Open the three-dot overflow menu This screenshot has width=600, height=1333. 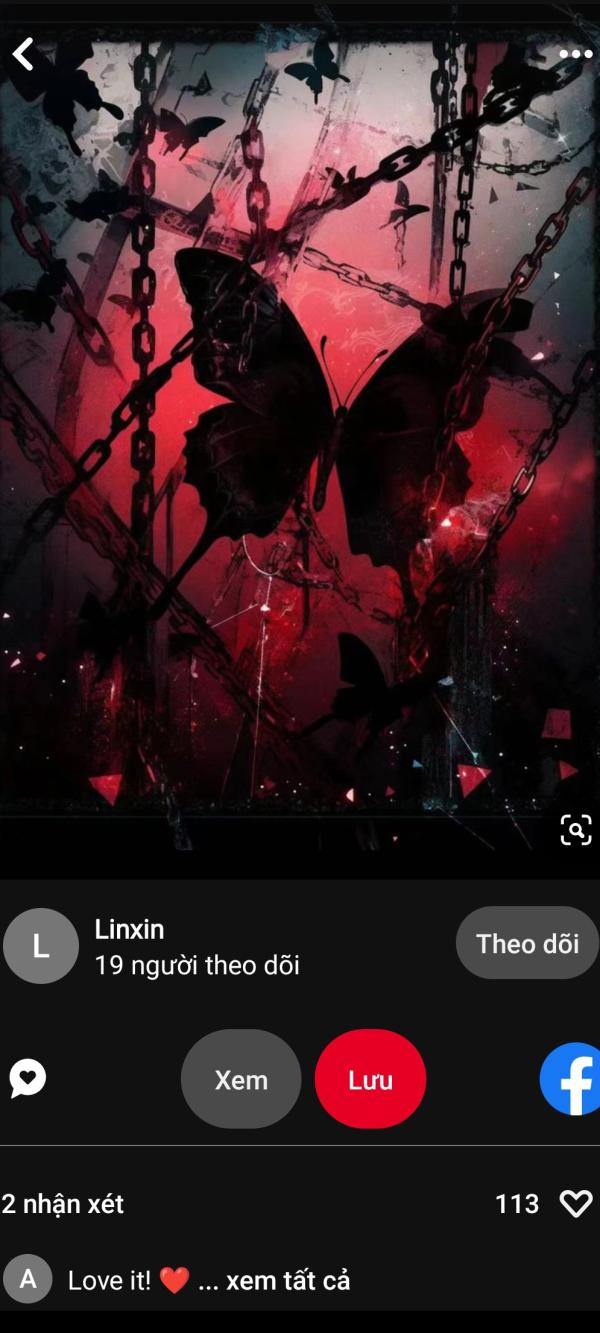click(575, 54)
